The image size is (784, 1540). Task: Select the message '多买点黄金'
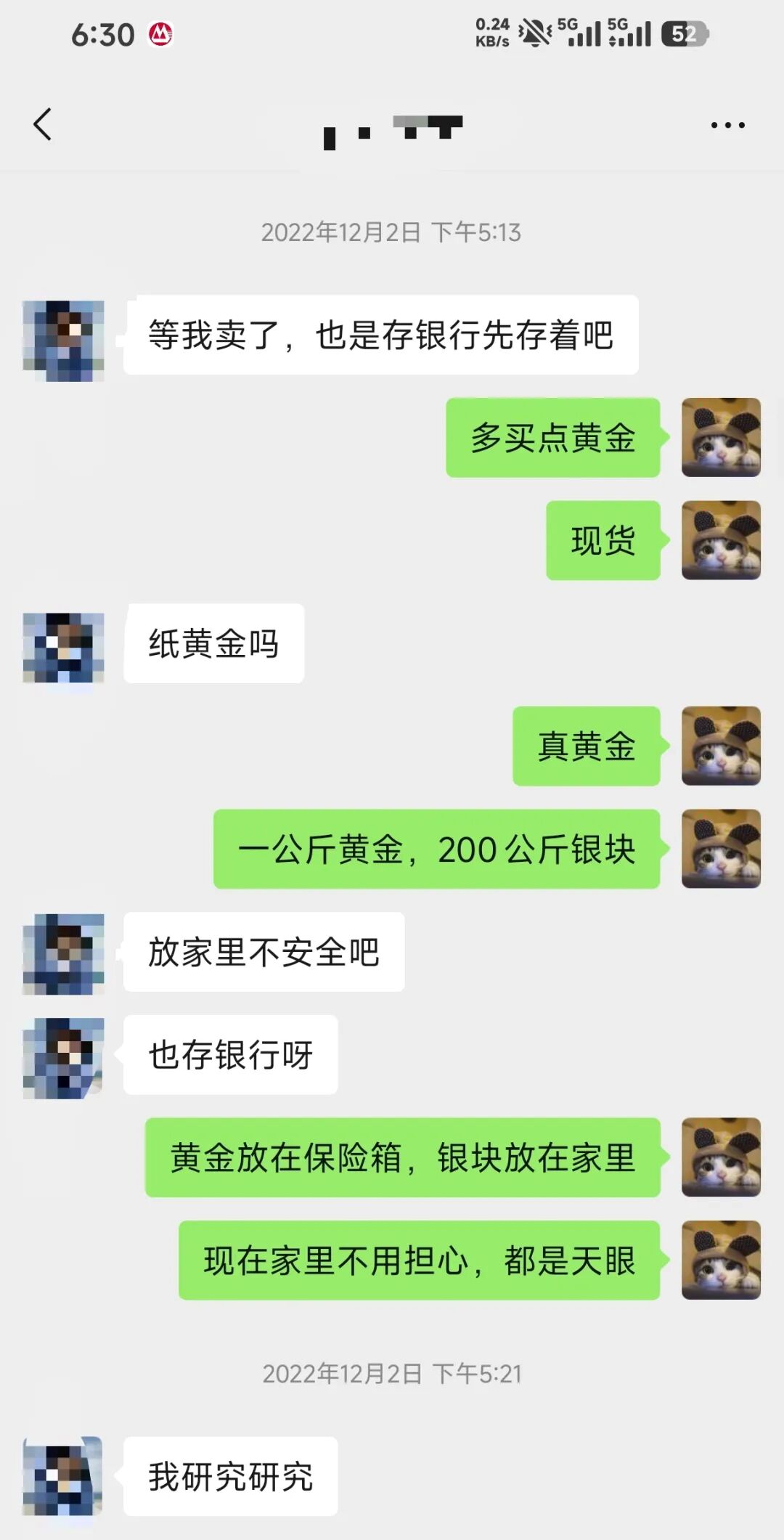[554, 438]
